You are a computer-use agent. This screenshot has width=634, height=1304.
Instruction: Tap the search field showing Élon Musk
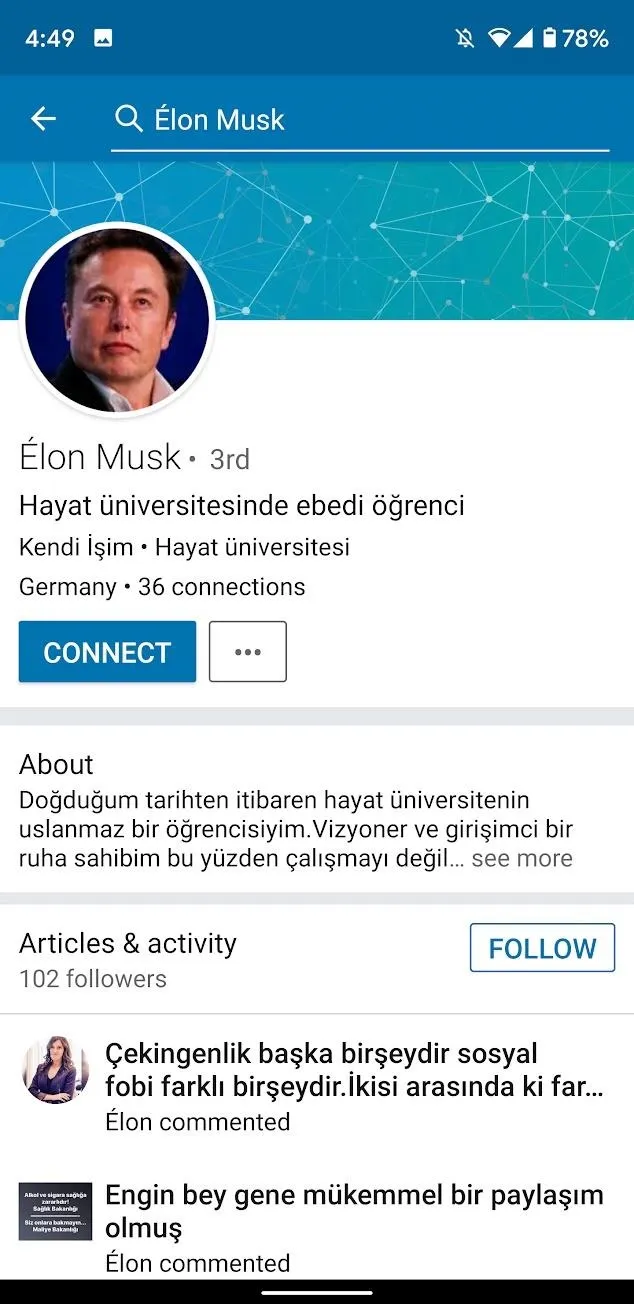click(360, 120)
